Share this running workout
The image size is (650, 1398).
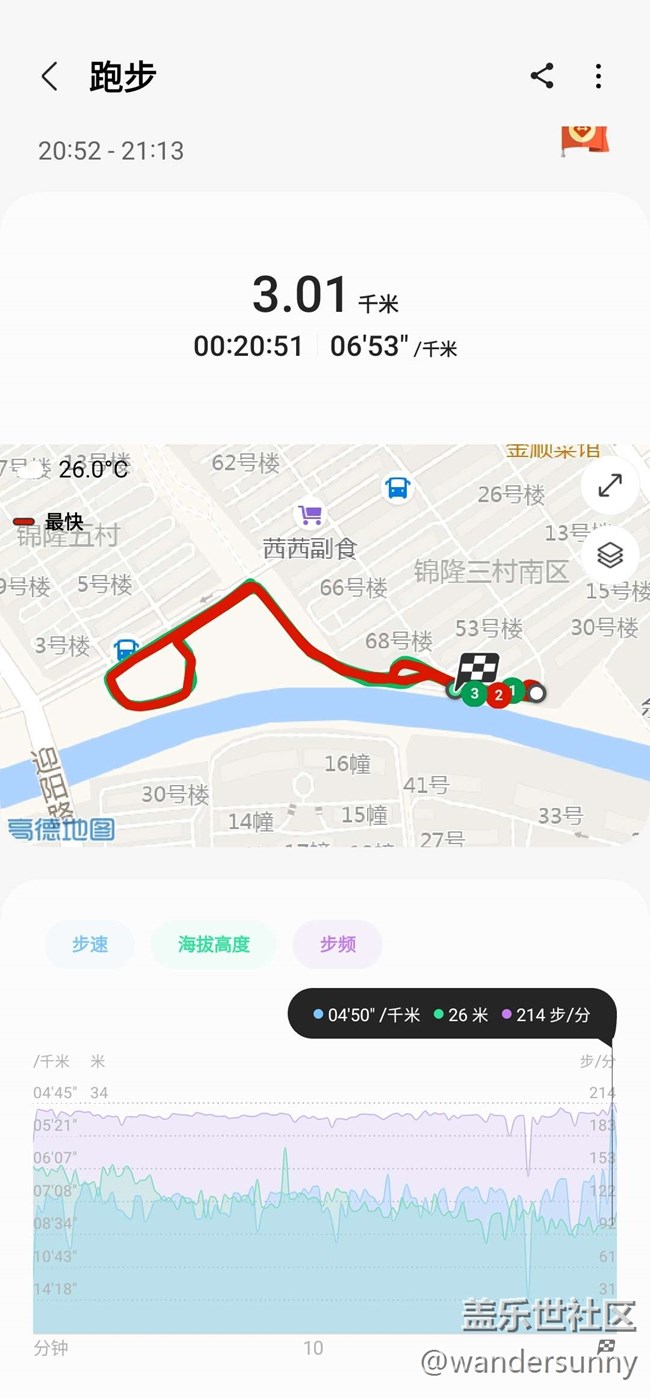[542, 76]
